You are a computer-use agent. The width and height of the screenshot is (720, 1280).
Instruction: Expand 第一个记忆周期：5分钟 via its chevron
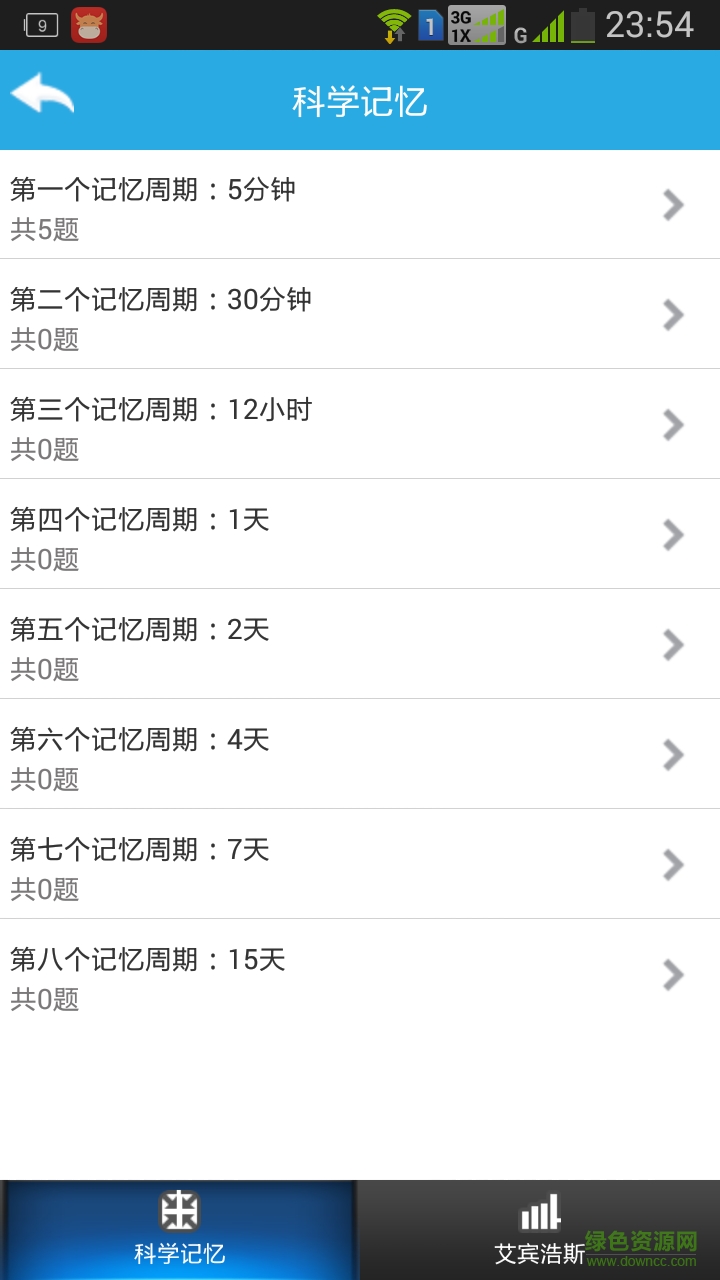(x=671, y=204)
